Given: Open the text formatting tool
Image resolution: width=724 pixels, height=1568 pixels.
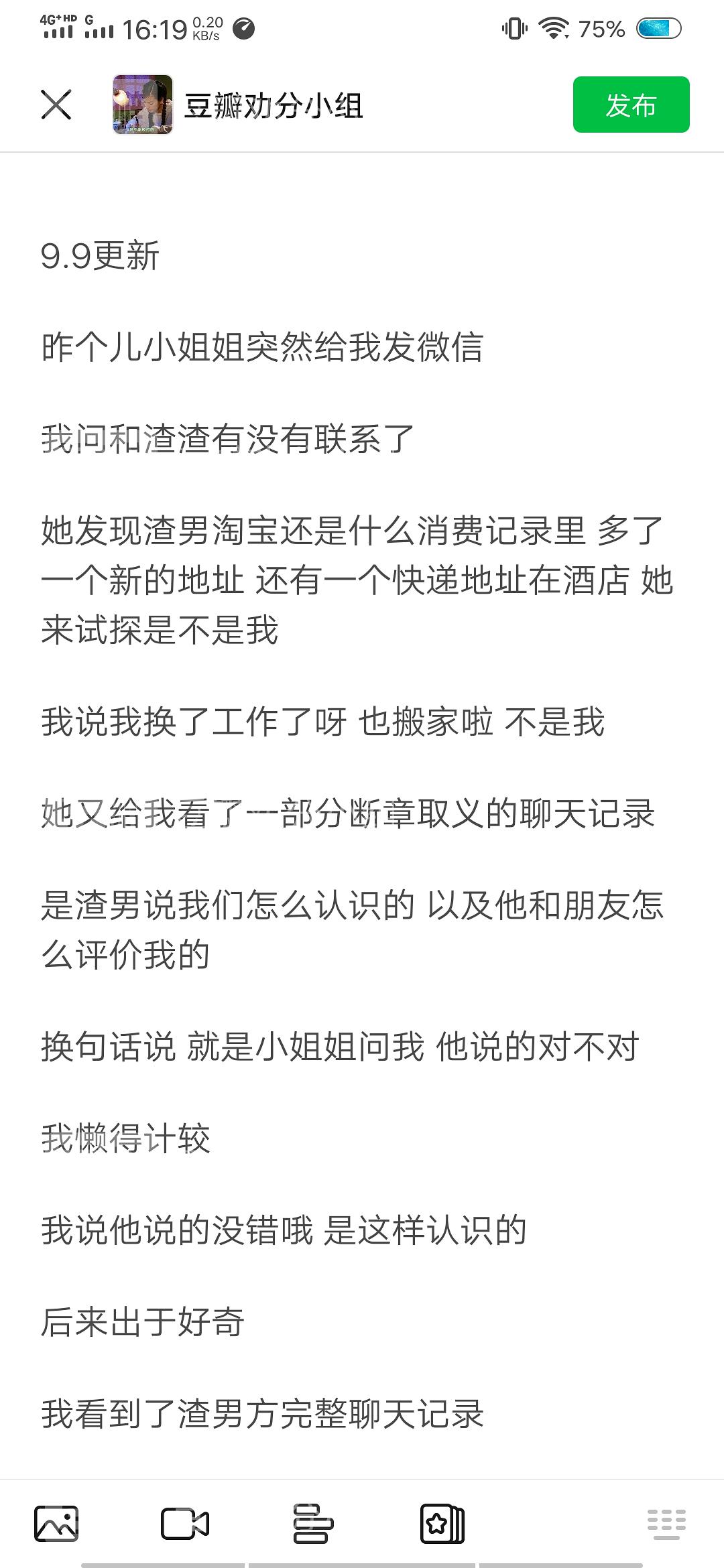Looking at the screenshot, I should (313, 1524).
